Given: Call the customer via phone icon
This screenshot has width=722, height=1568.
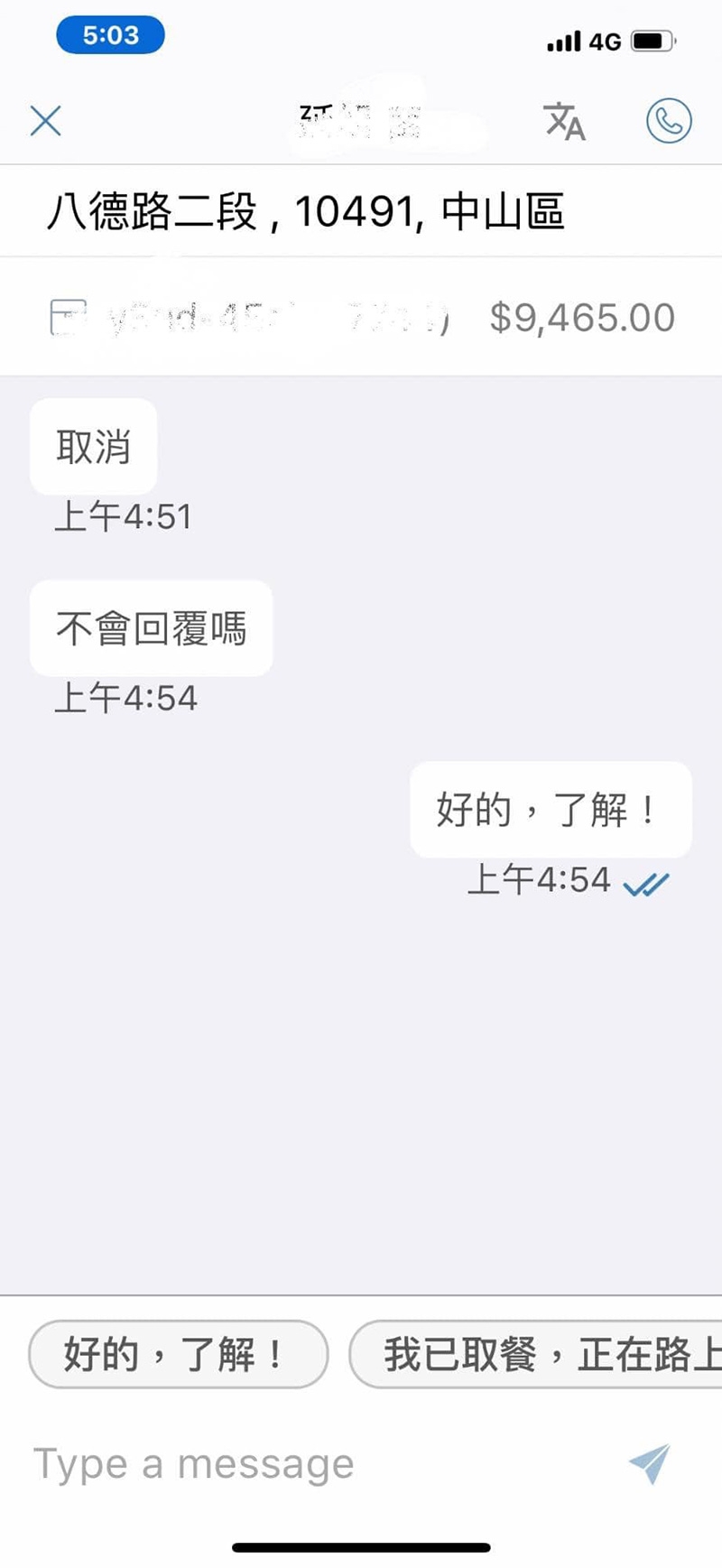Looking at the screenshot, I should click(669, 121).
